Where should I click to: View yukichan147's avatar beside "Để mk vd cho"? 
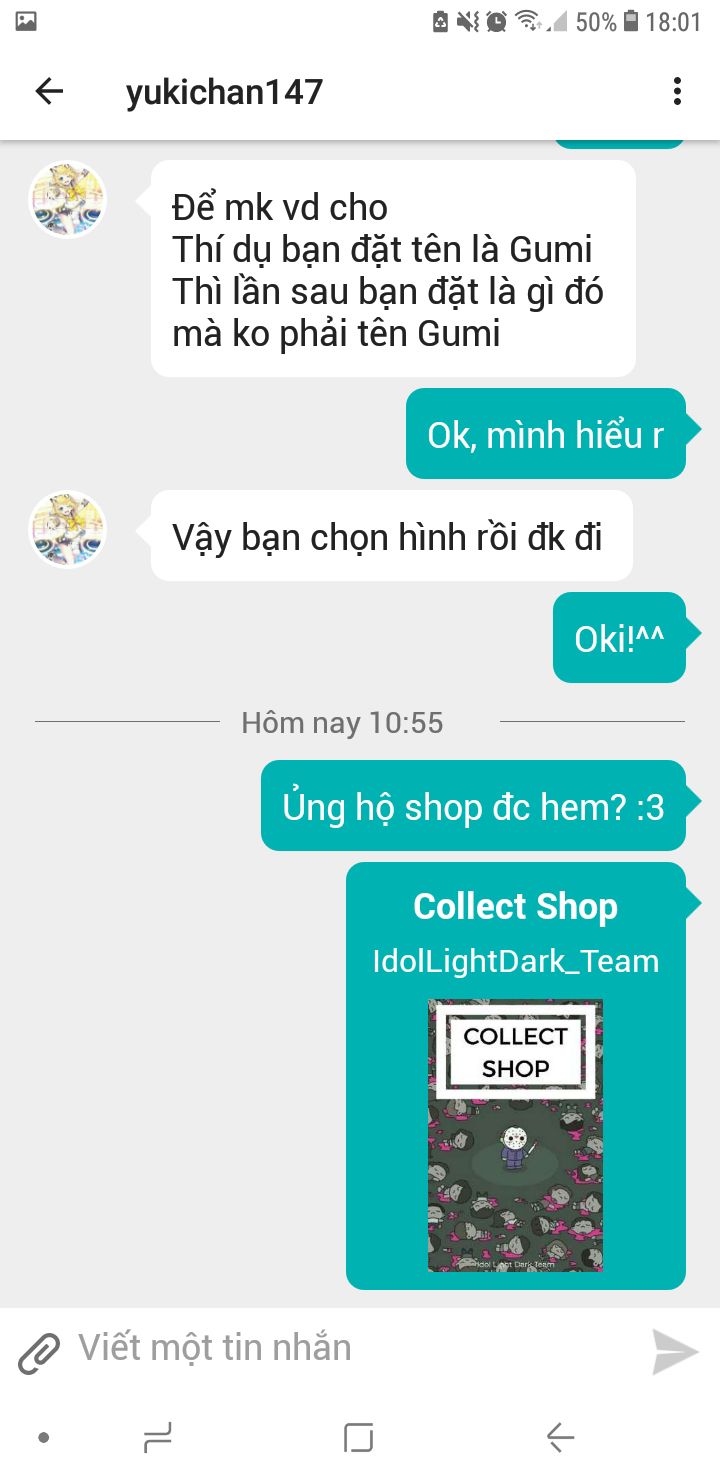pos(67,199)
